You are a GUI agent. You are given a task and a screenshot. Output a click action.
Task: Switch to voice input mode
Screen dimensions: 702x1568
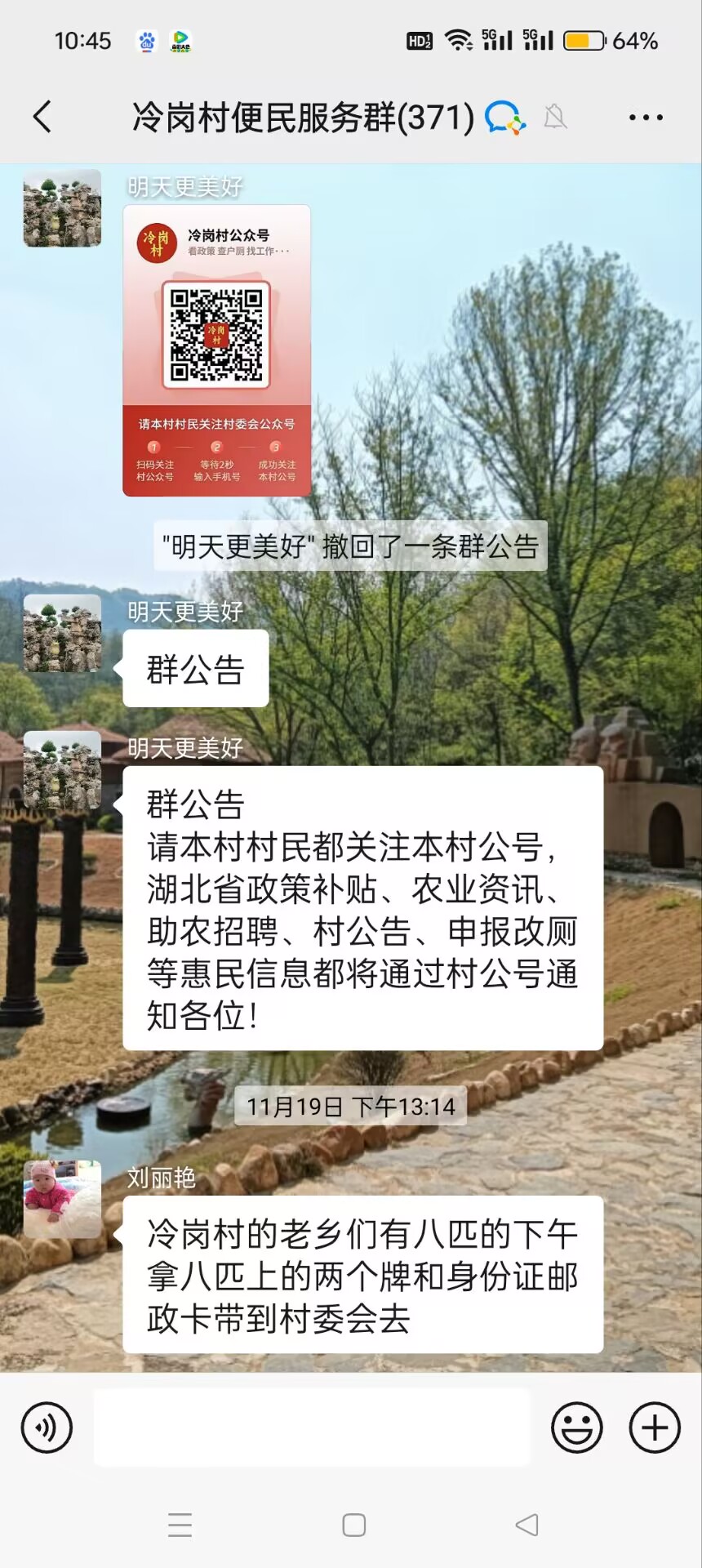click(47, 1428)
